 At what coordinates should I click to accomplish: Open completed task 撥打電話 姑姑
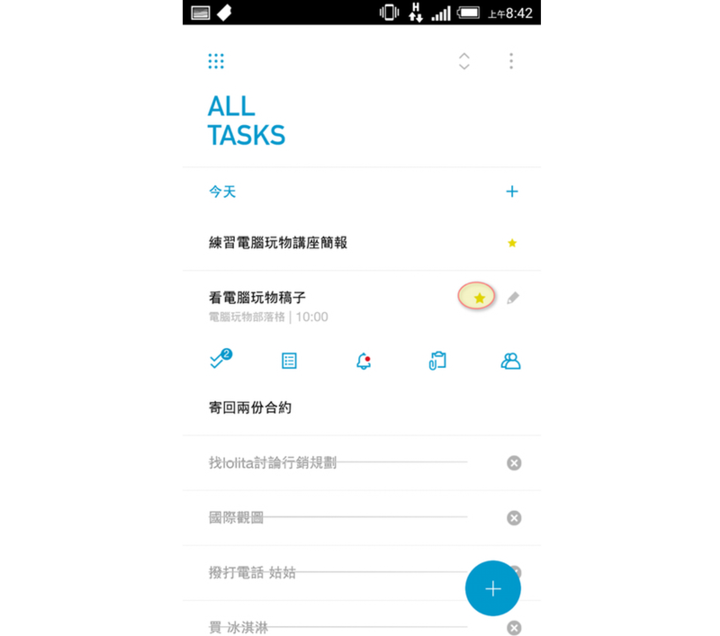(252, 573)
